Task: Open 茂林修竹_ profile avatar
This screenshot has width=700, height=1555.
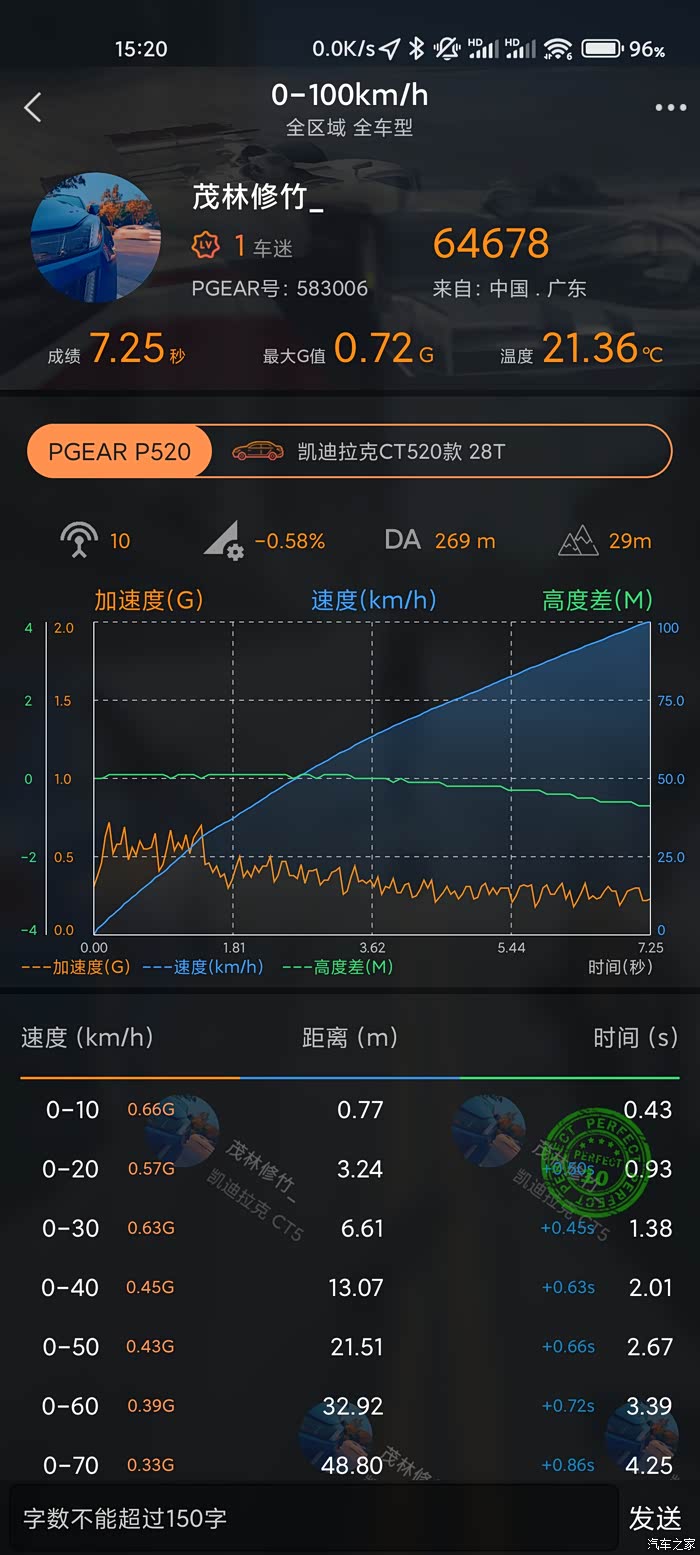Action: pos(96,237)
